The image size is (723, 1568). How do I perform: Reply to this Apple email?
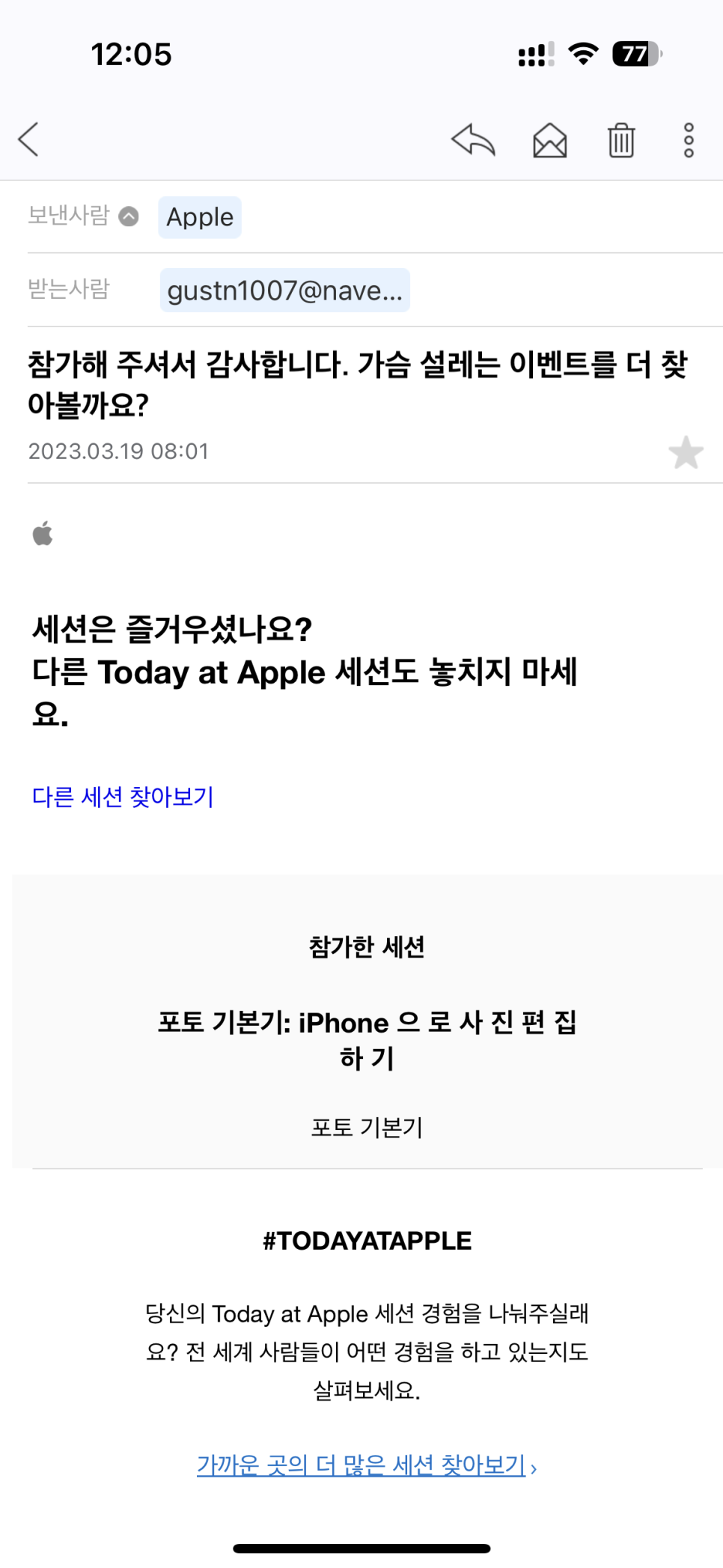pos(473,139)
